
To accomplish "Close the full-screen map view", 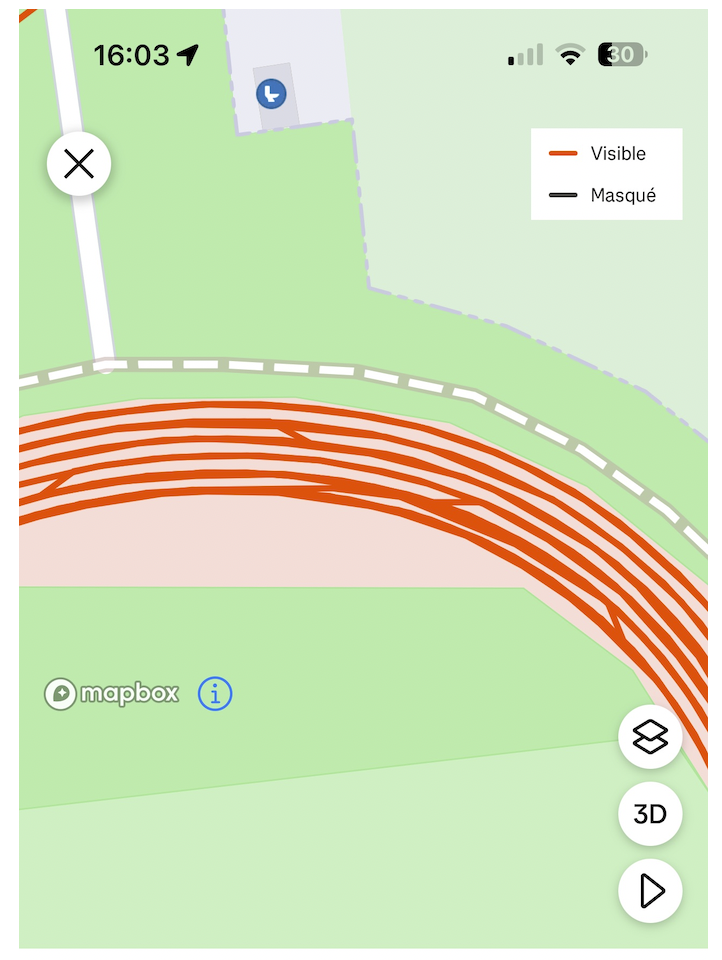I will coord(79,164).
